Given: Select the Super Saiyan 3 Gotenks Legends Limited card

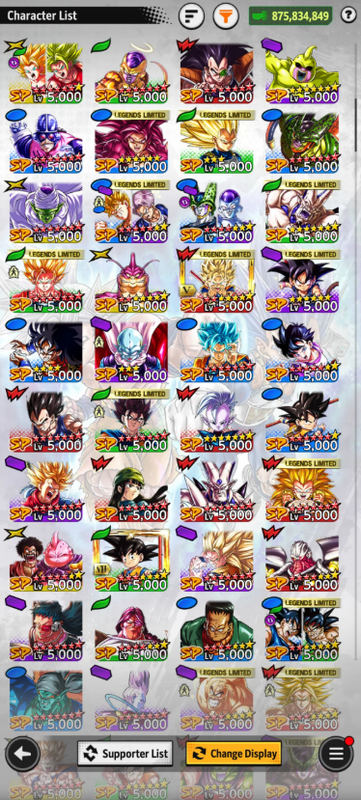Looking at the screenshot, I should click(x=302, y=490).
